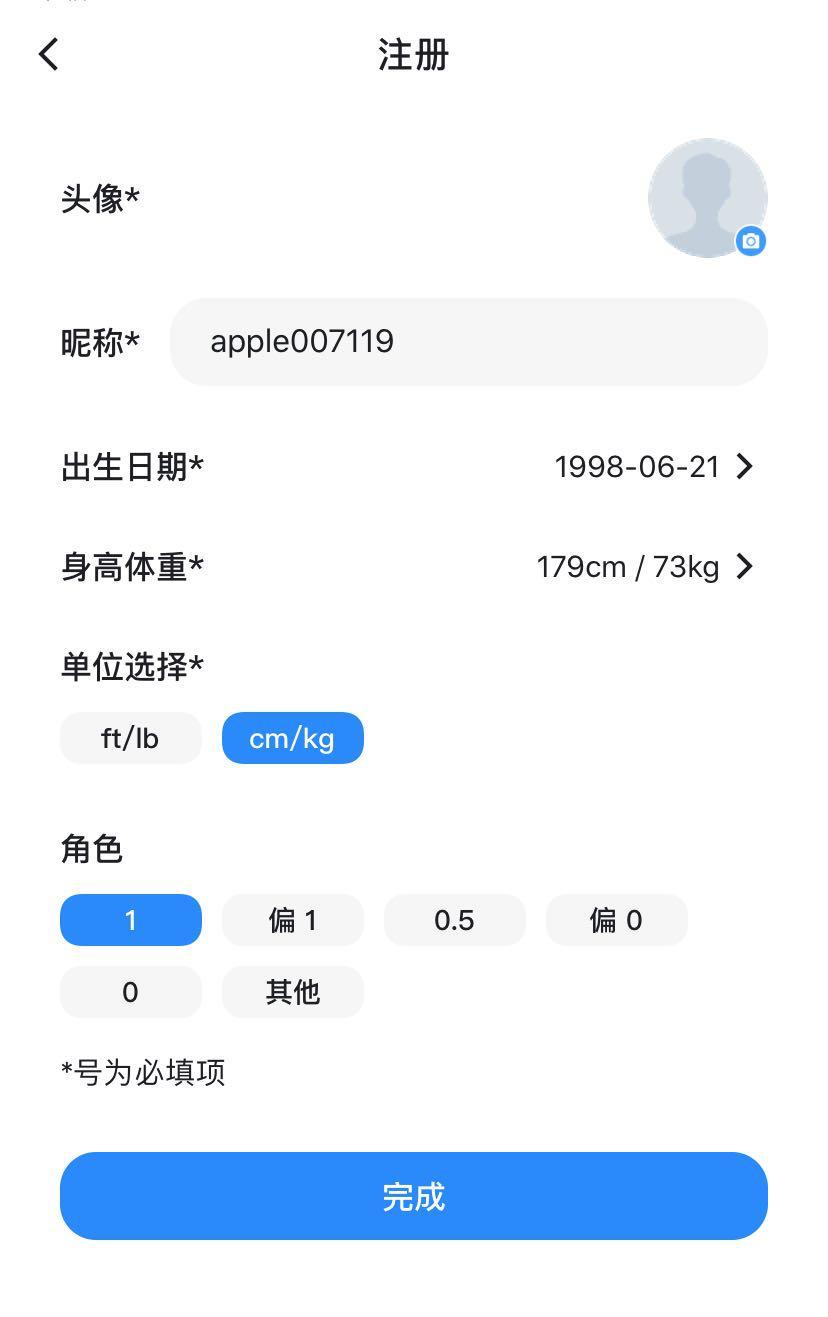Go back from the 注册 page
Viewport: 828px width, 1317px height.
[x=49, y=55]
